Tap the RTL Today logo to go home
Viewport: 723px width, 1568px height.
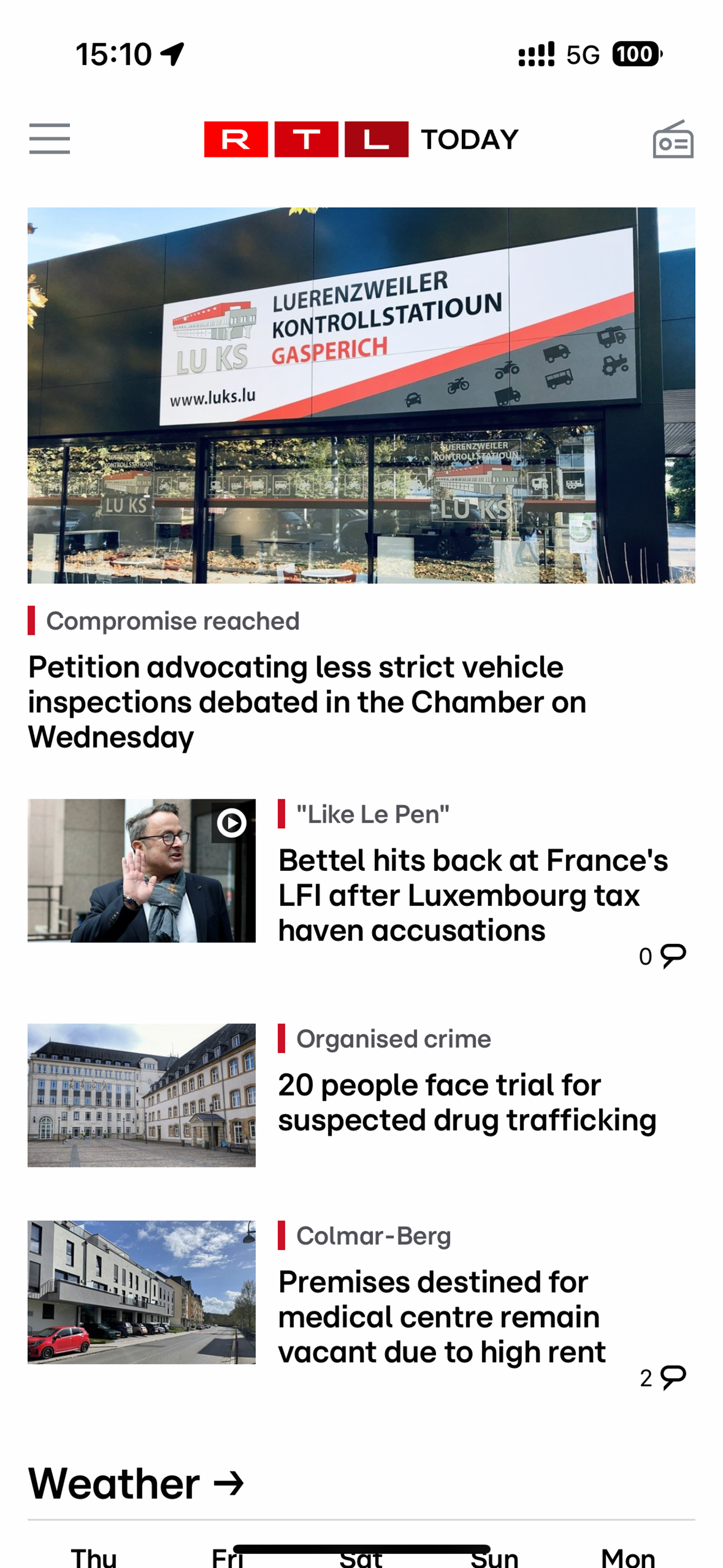point(361,140)
